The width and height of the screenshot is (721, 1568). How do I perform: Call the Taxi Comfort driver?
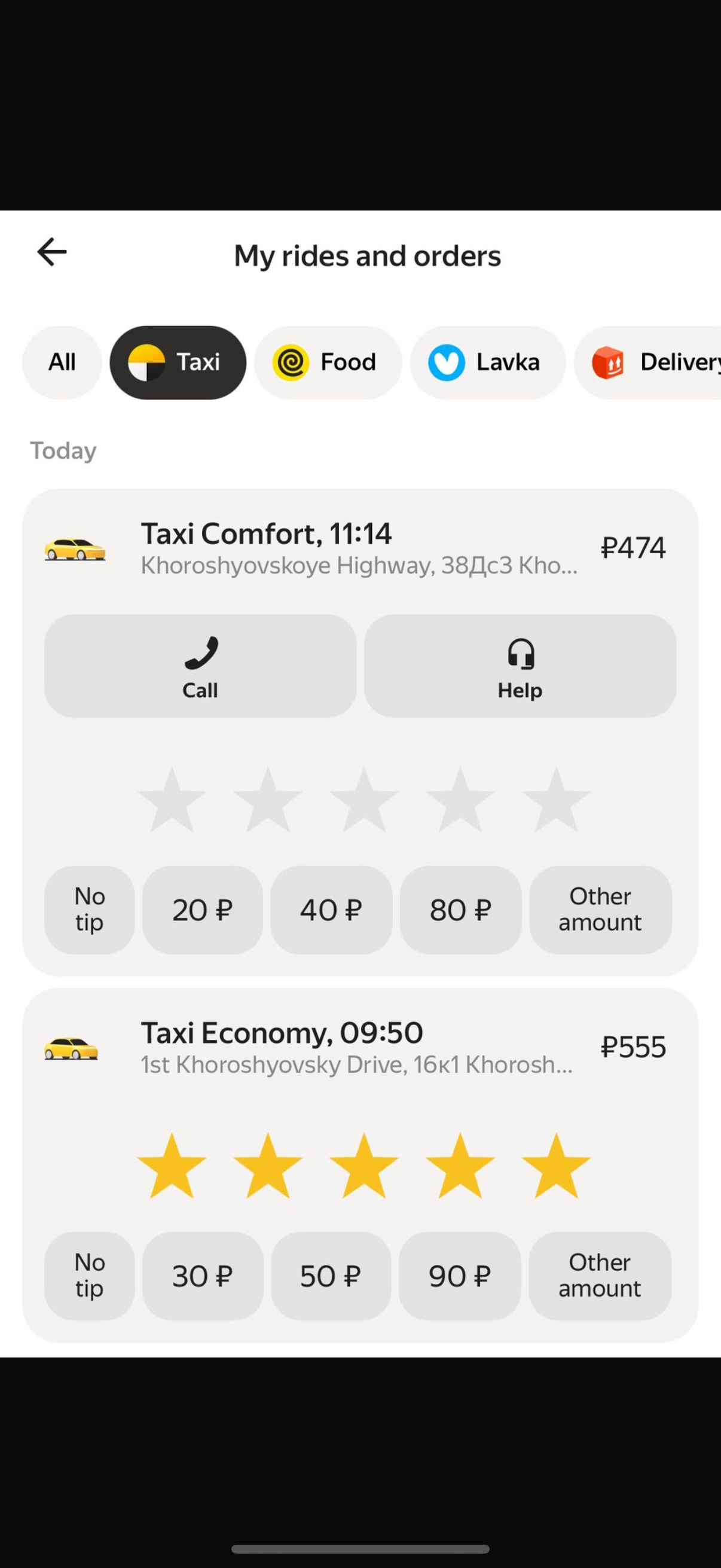pyautogui.click(x=200, y=666)
